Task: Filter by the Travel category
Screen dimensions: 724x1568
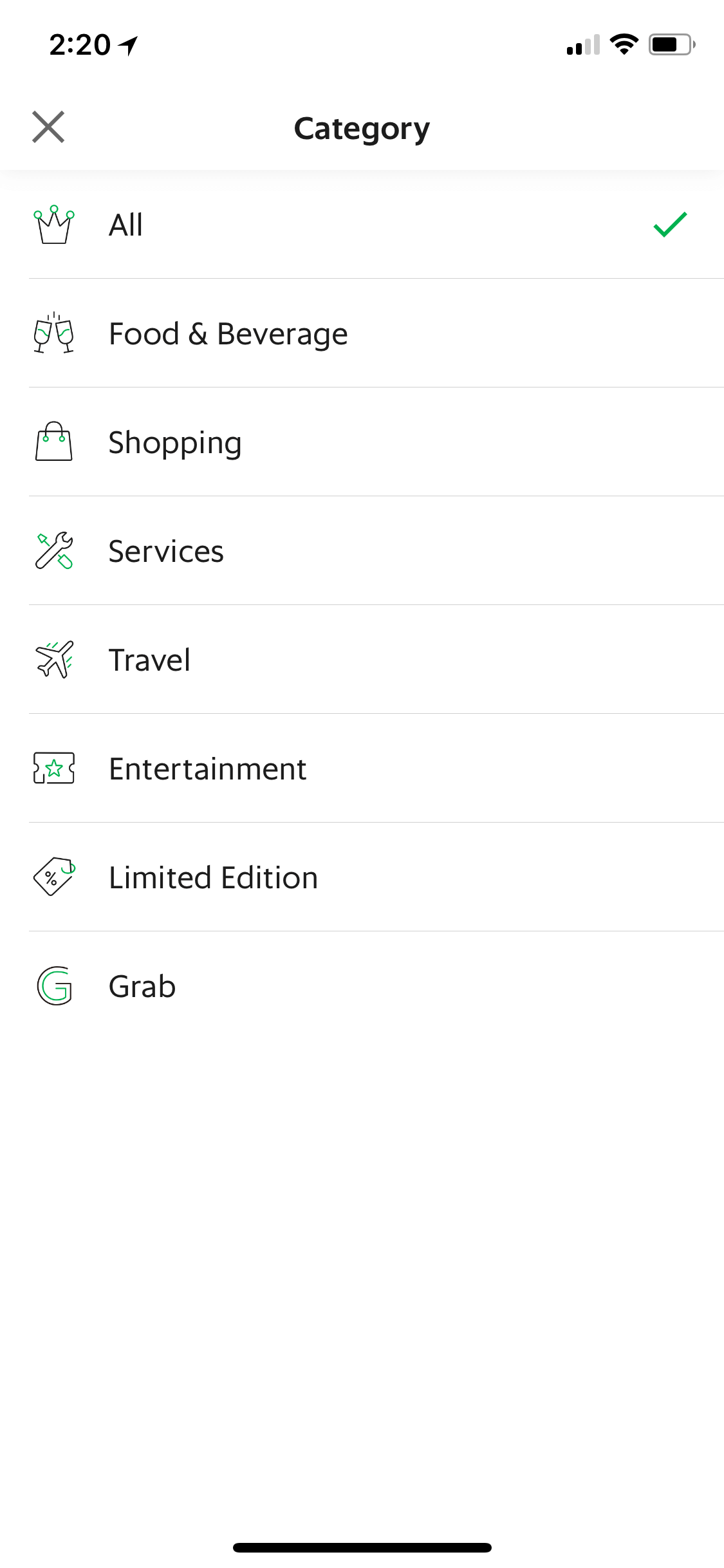Action: tap(362, 660)
